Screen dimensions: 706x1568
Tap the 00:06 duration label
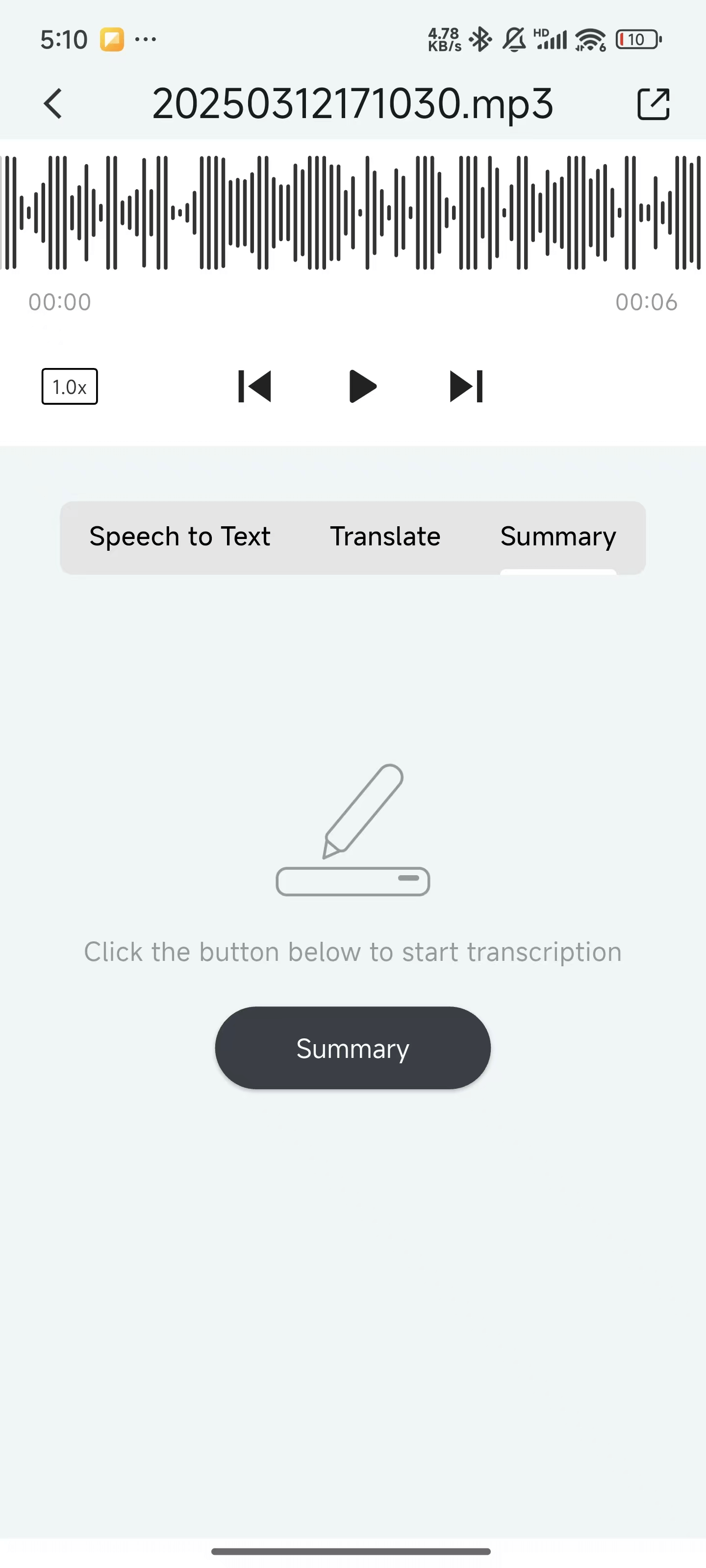pyautogui.click(x=646, y=302)
